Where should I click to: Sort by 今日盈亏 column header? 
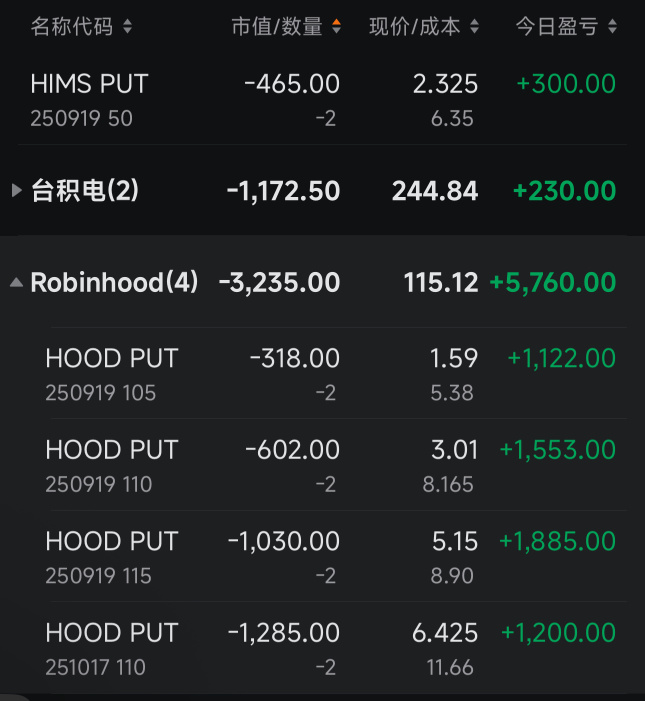(566, 27)
